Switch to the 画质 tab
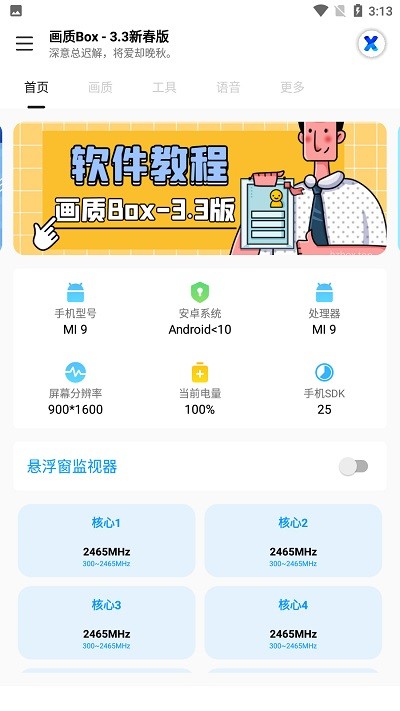 (x=100, y=87)
